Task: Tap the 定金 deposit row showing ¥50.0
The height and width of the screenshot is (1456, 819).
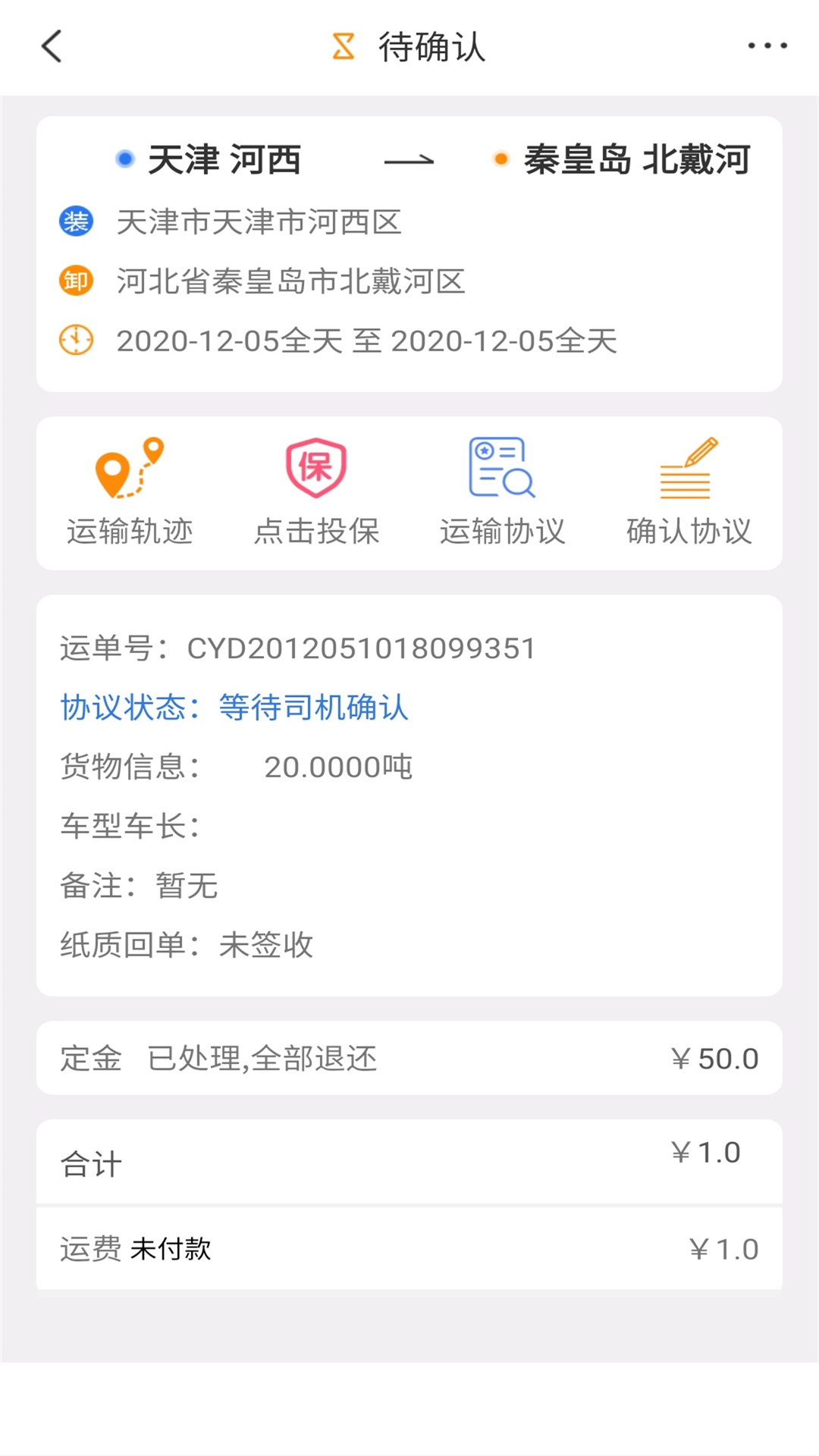Action: [x=409, y=1057]
